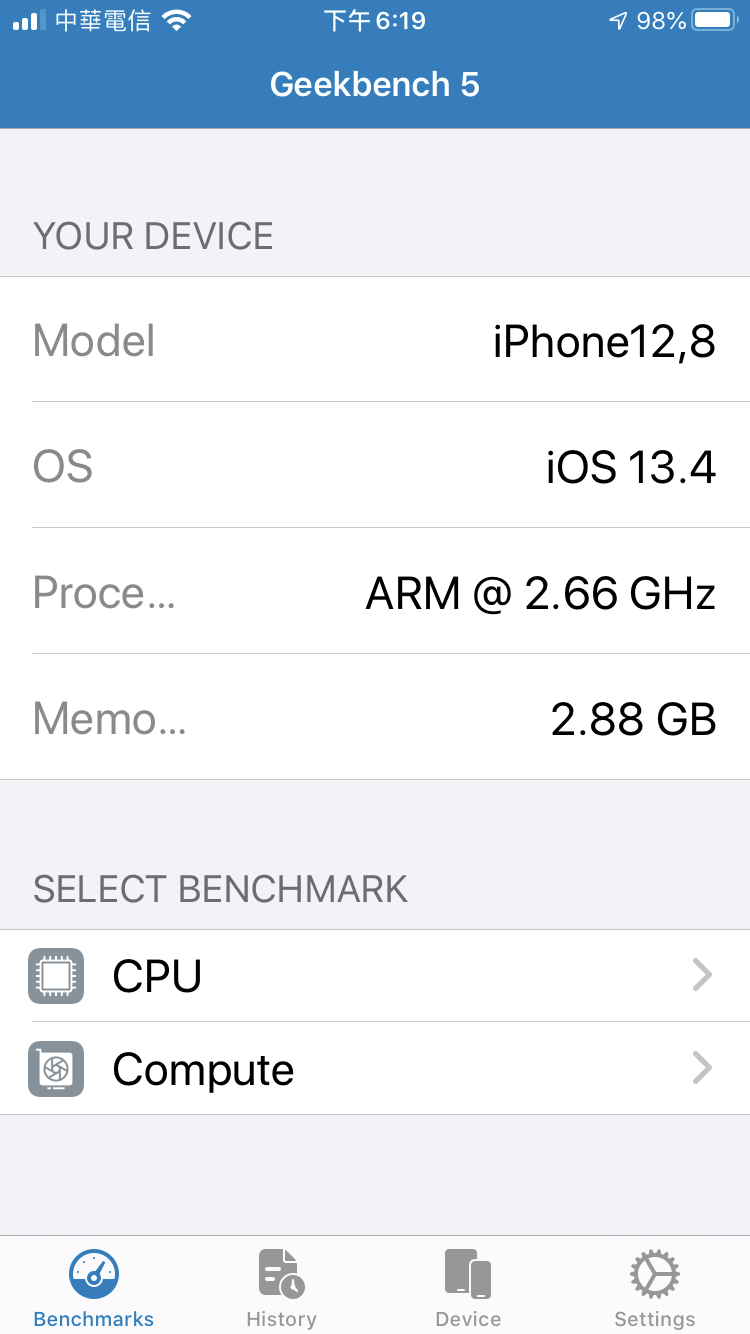The width and height of the screenshot is (750, 1334).
Task: Open the Compute benchmark
Action: coord(375,1069)
